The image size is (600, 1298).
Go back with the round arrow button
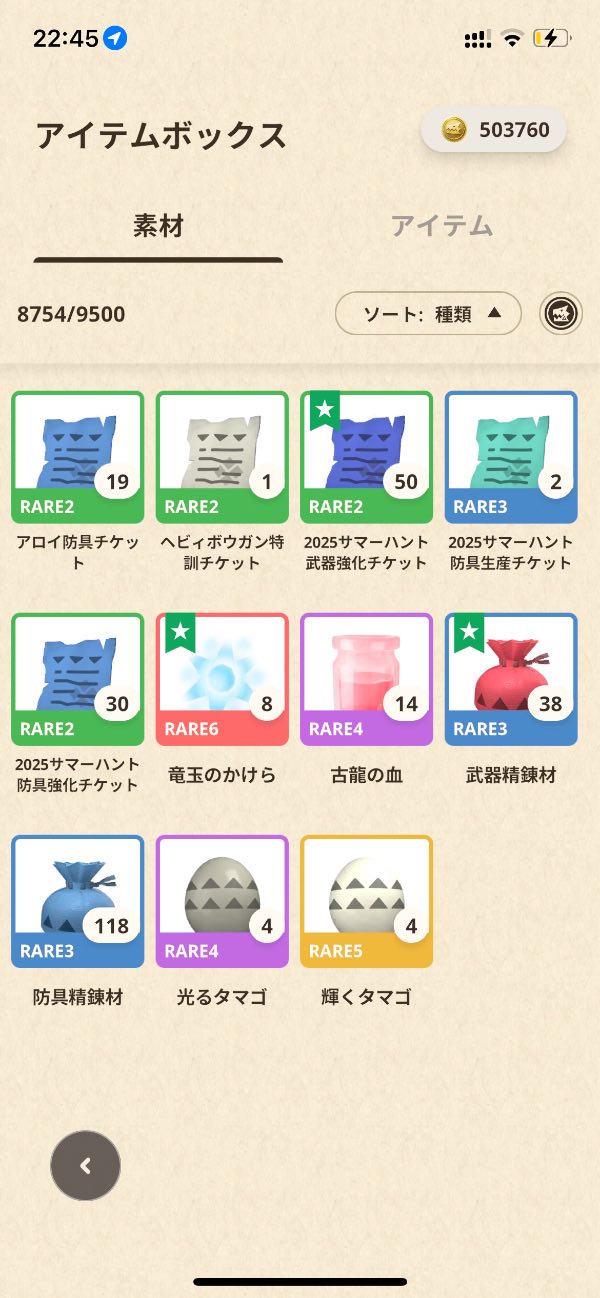[86, 1165]
